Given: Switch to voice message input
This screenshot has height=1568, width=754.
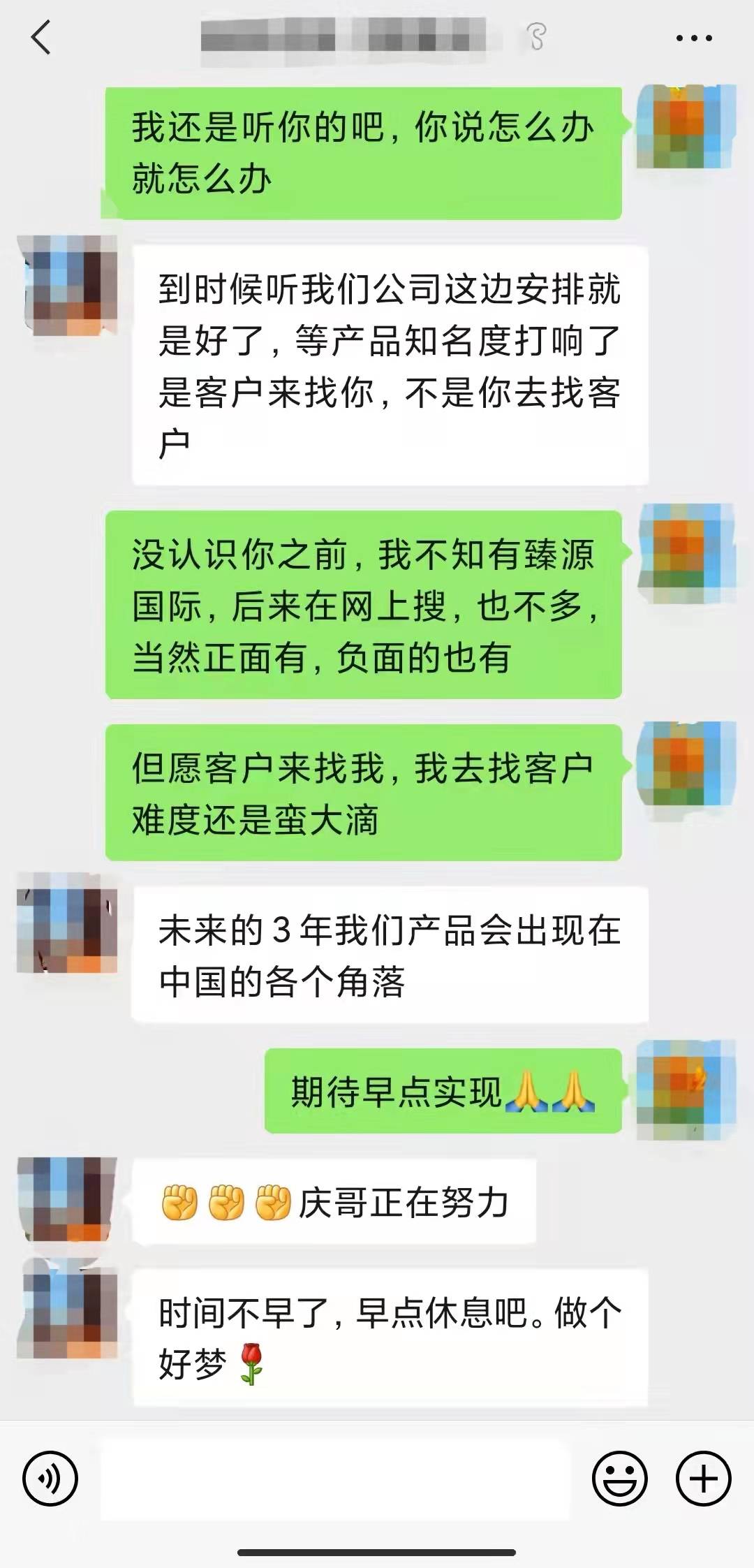Looking at the screenshot, I should [x=50, y=1478].
